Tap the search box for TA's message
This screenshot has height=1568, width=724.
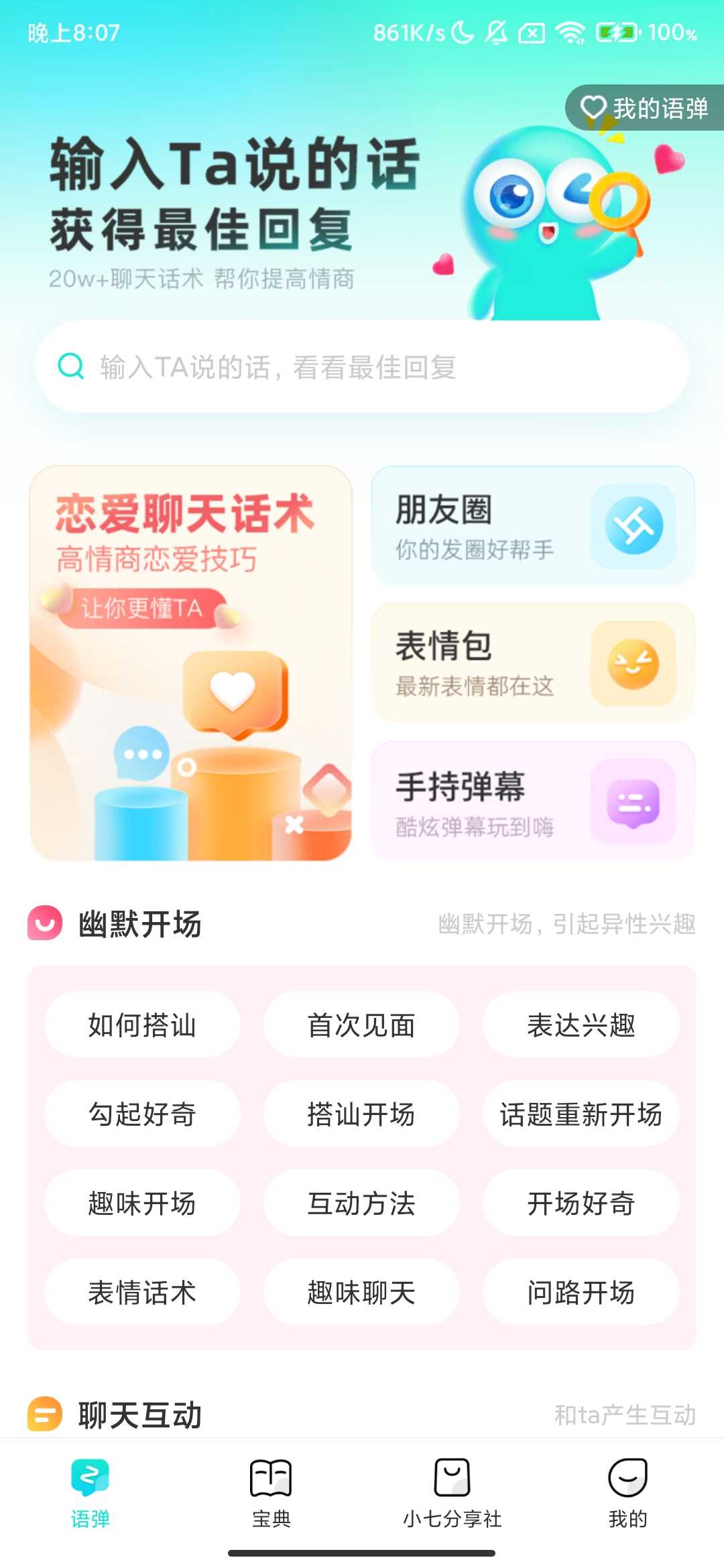[x=362, y=367]
